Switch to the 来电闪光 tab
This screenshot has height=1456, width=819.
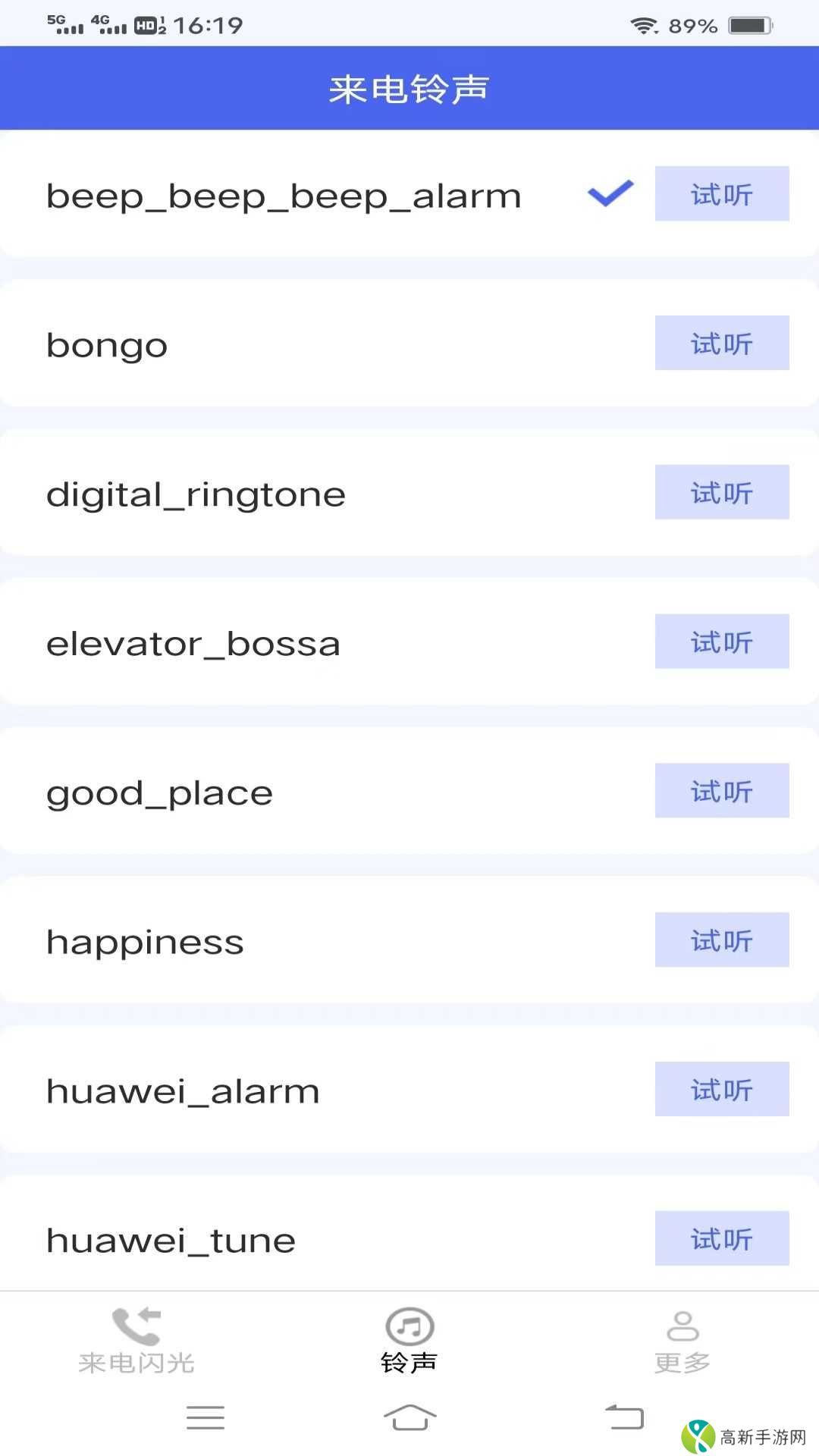[x=136, y=1341]
